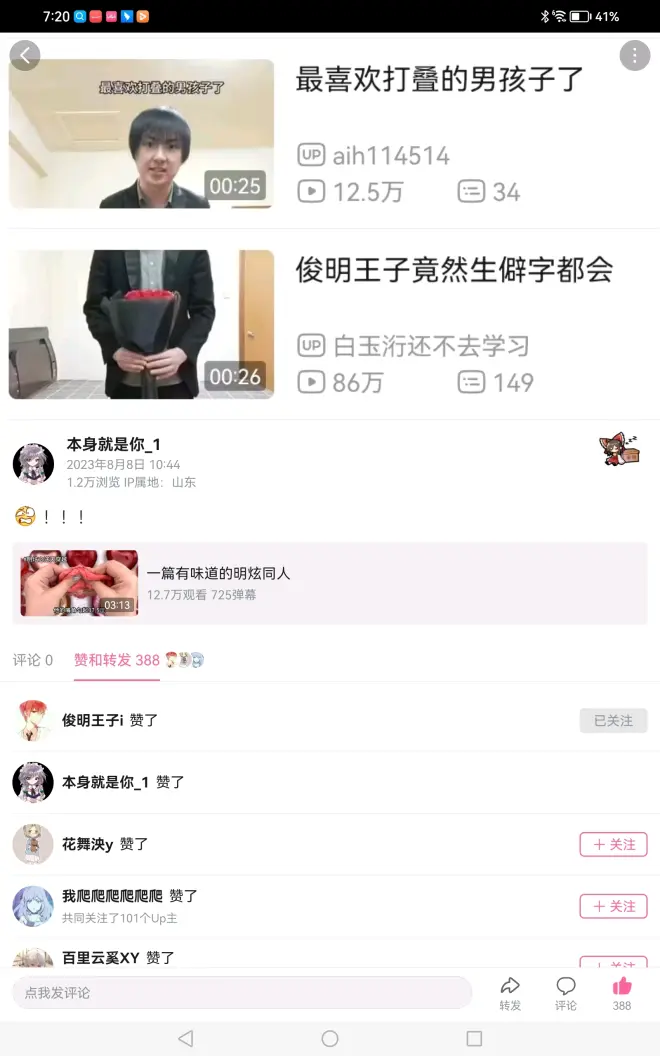Open the post author's avatar 本身就是你_1
Image resolution: width=660 pixels, height=1056 pixels.
(x=33, y=463)
